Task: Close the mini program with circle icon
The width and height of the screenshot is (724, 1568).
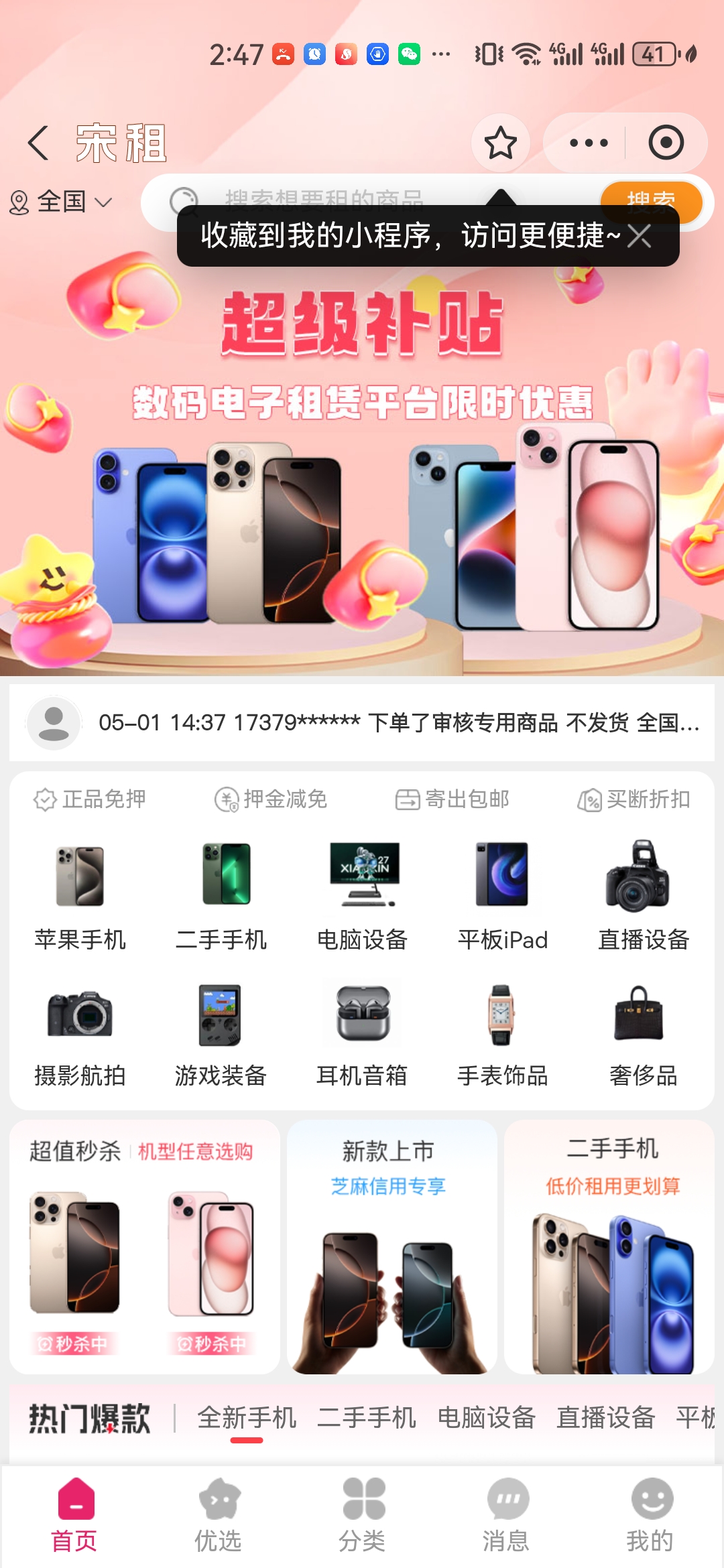Action: (666, 143)
